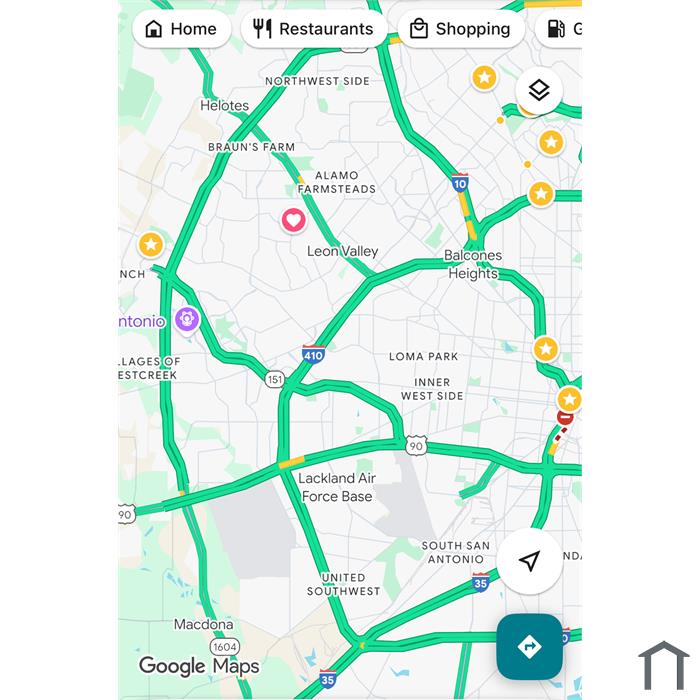This screenshot has width=700, height=700.
Task: Tap the Shopping chip
Action: tap(460, 29)
